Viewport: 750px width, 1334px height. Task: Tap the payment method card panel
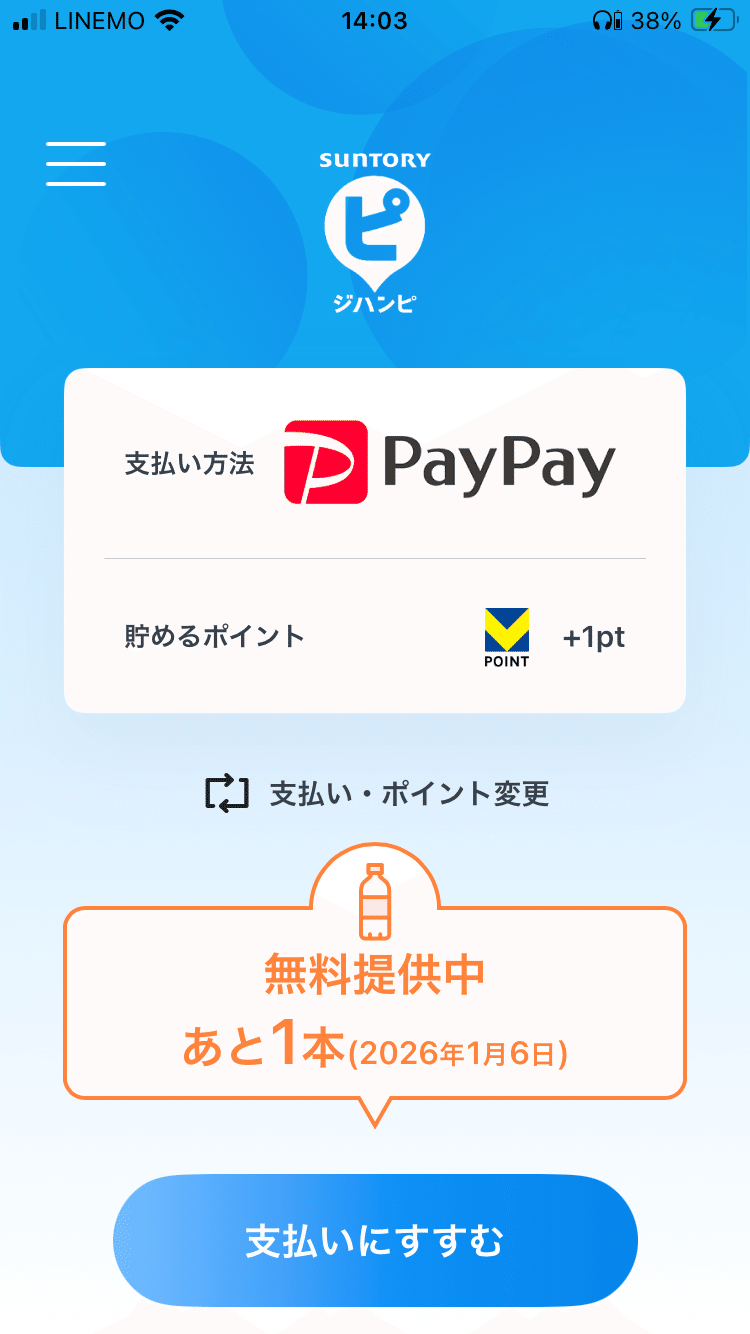(x=374, y=540)
